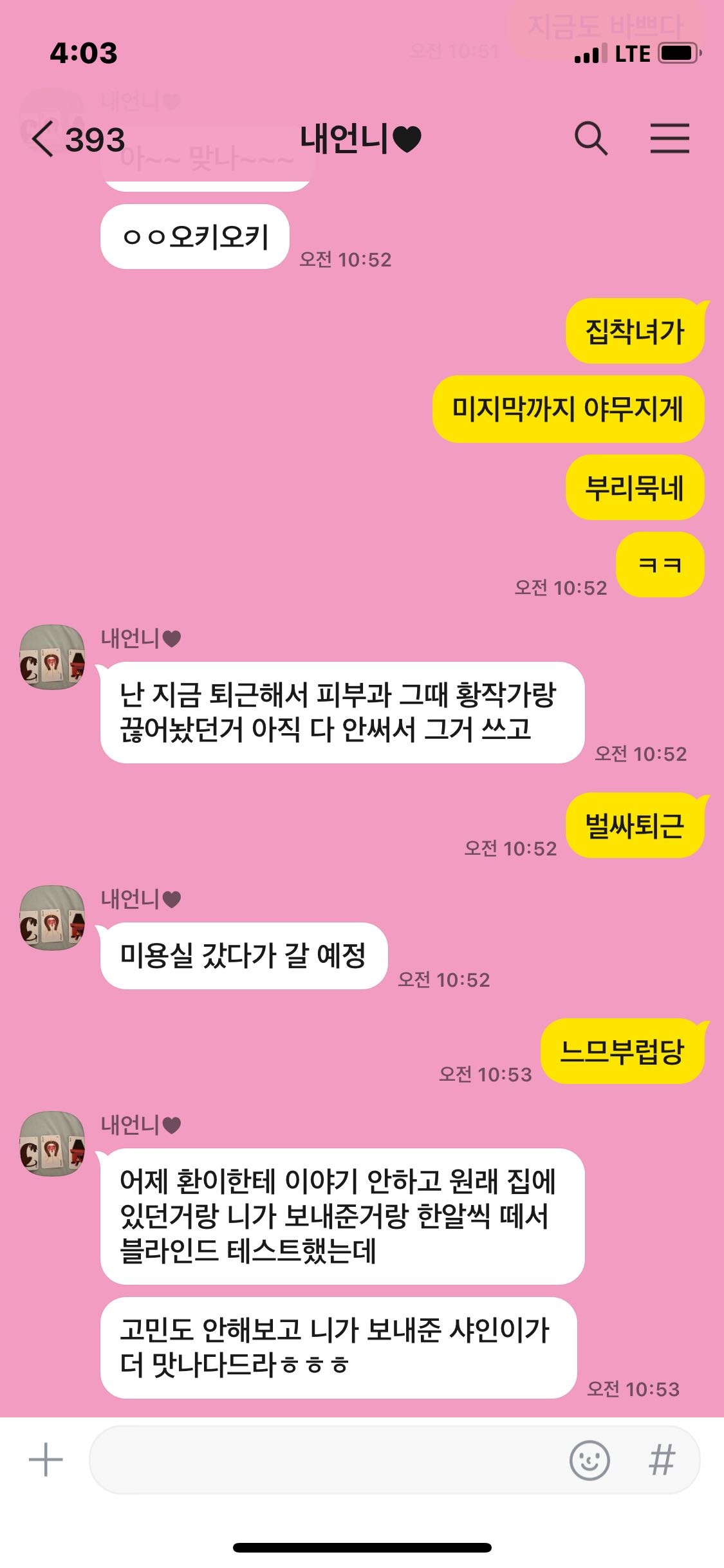Open the hashtag search button

(x=662, y=1459)
